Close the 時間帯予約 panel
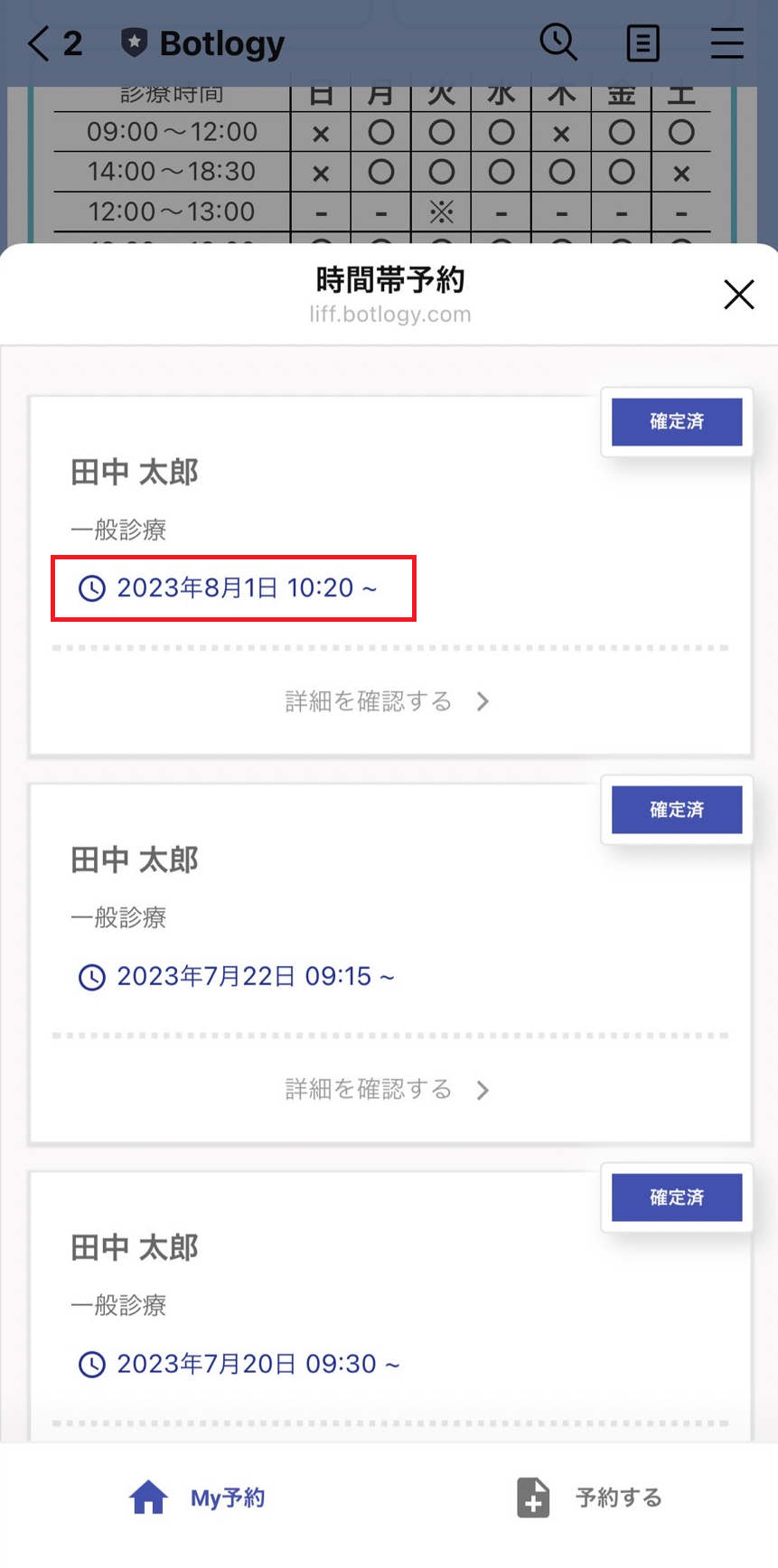This screenshot has height=1568, width=778. (x=738, y=295)
